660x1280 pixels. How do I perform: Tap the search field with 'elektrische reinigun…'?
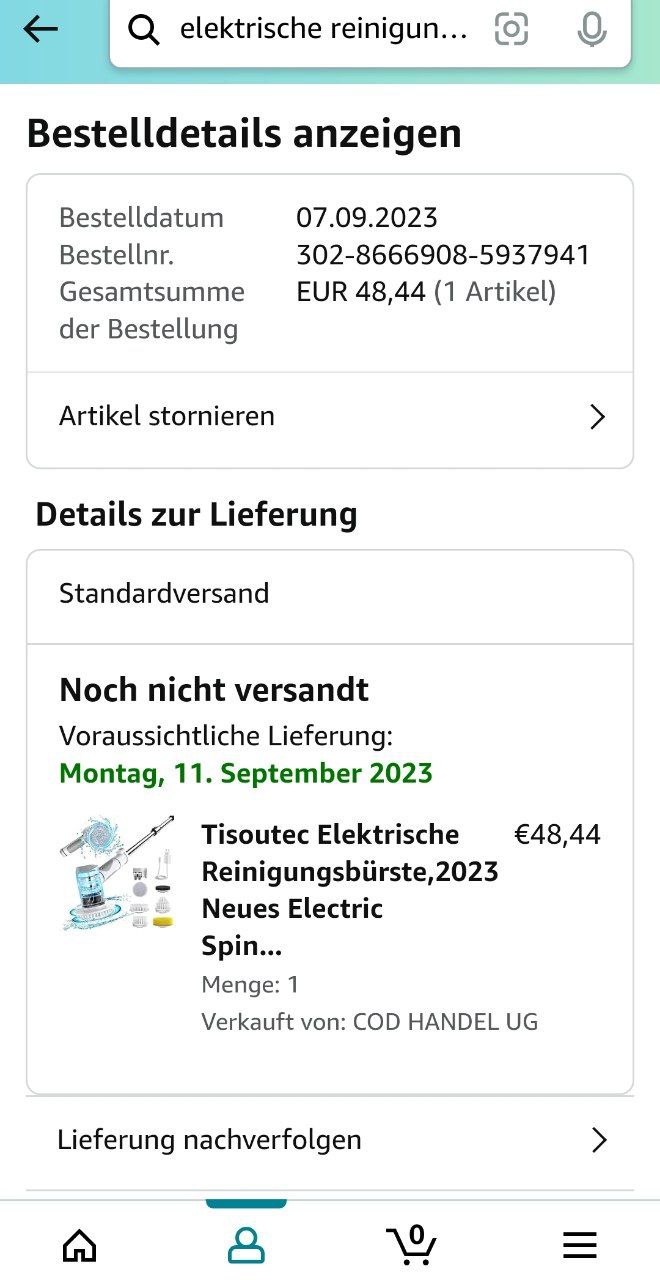tap(322, 30)
